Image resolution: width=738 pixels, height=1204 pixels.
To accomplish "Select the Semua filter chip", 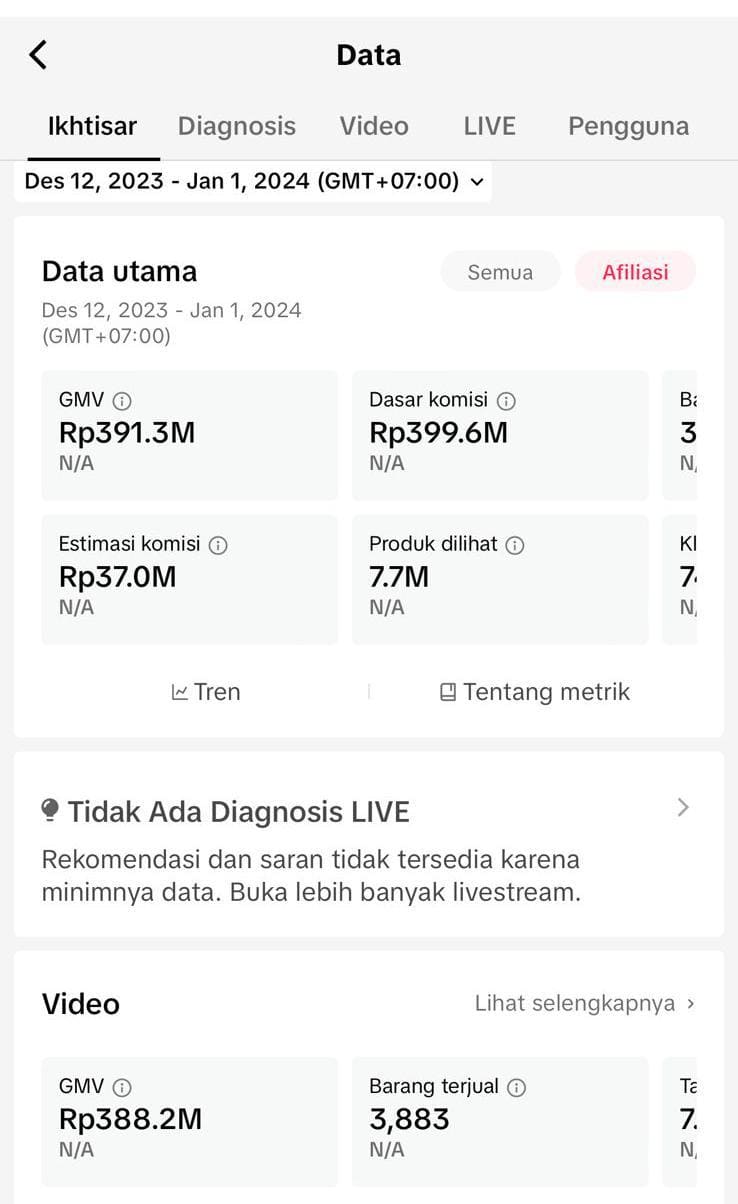I will click(x=500, y=272).
